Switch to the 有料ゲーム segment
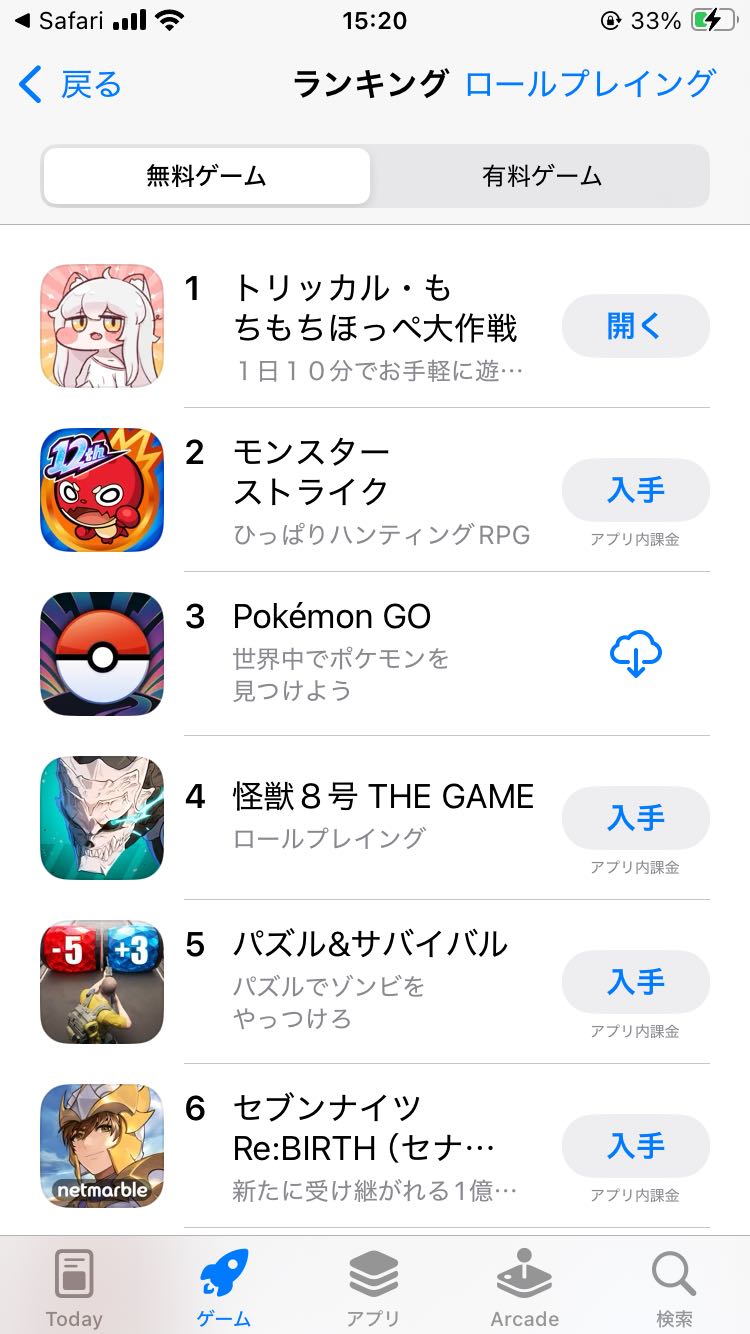This screenshot has height=1334, width=750. [542, 177]
